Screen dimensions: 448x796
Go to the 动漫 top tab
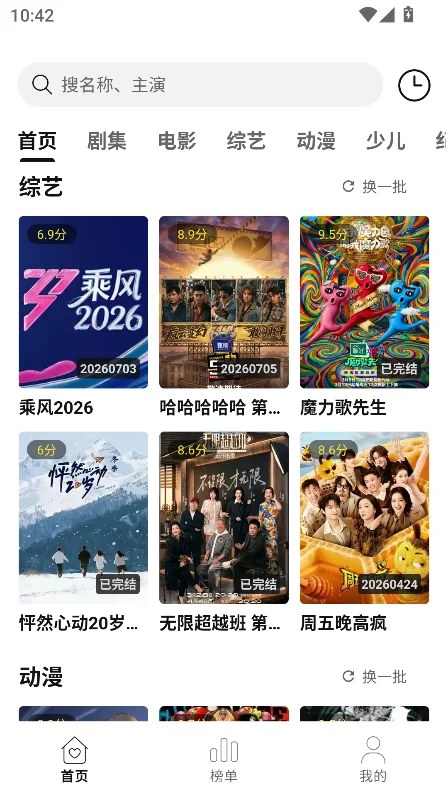point(316,141)
